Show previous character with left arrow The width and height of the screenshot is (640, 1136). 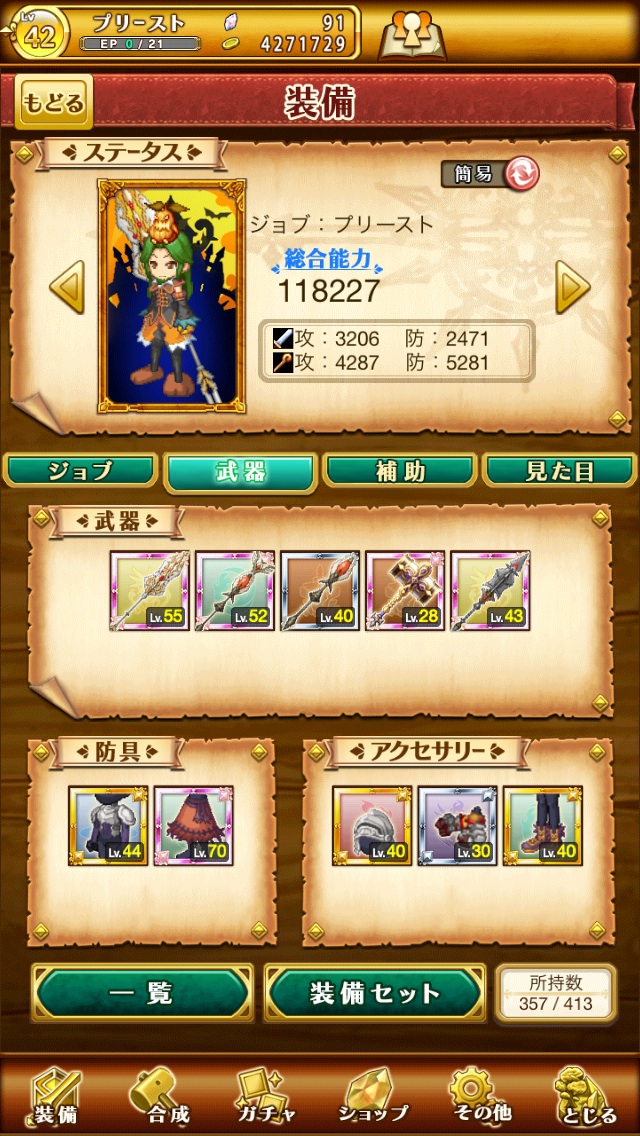tap(67, 290)
